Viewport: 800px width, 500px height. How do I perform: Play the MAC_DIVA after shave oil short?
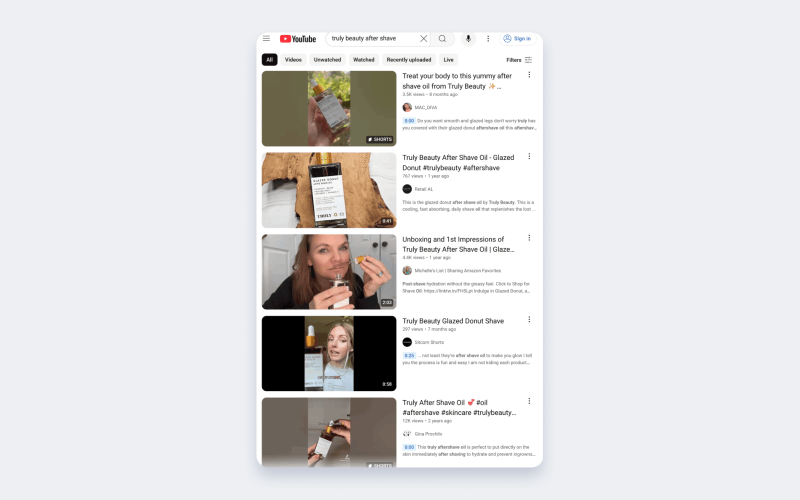(x=329, y=108)
